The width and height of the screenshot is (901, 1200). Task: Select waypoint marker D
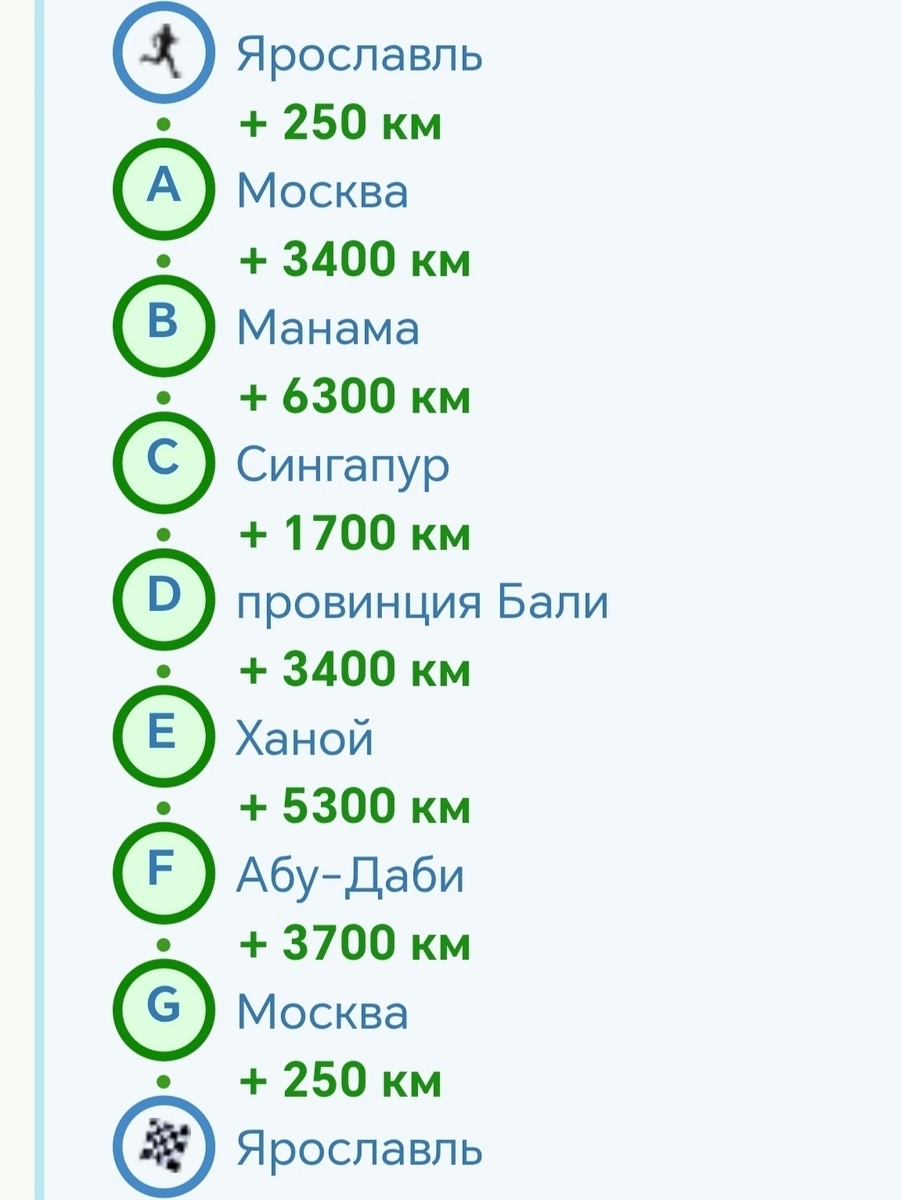coord(163,600)
